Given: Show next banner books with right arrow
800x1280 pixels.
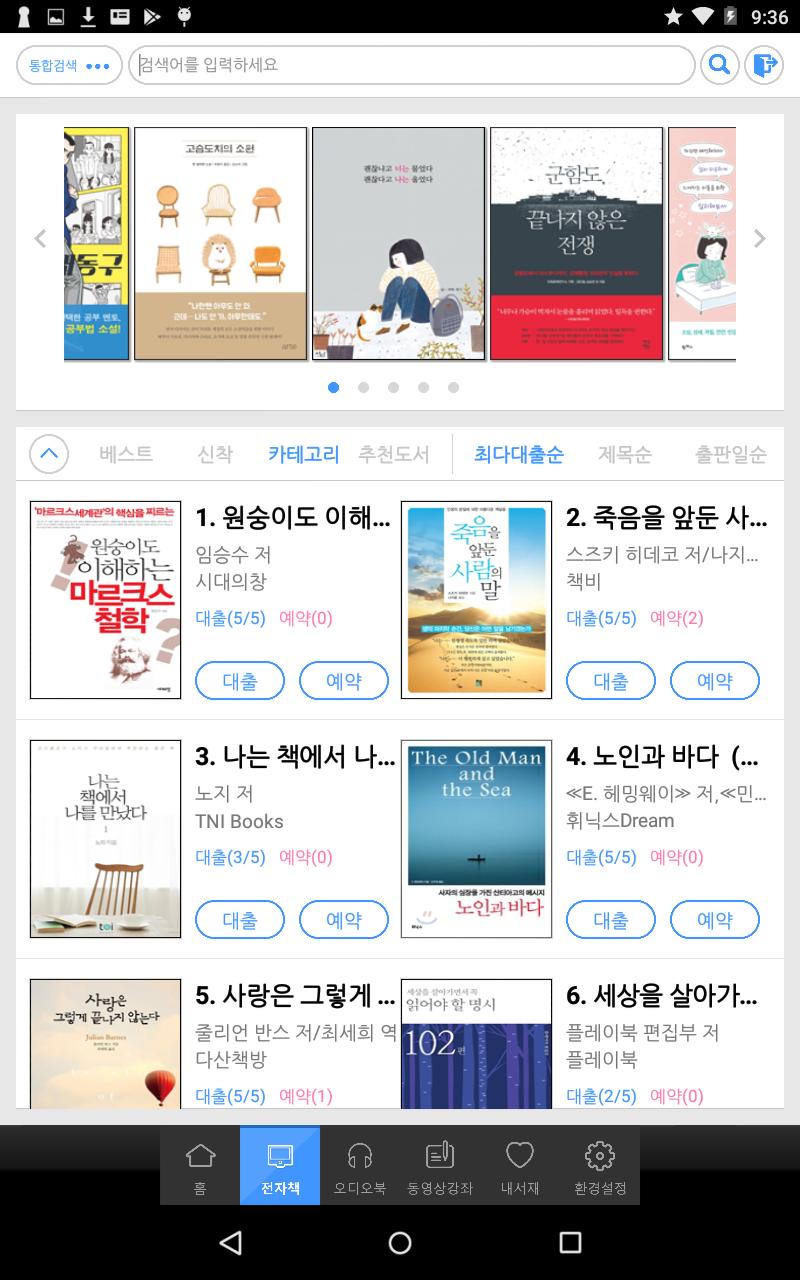Looking at the screenshot, I should coord(759,238).
